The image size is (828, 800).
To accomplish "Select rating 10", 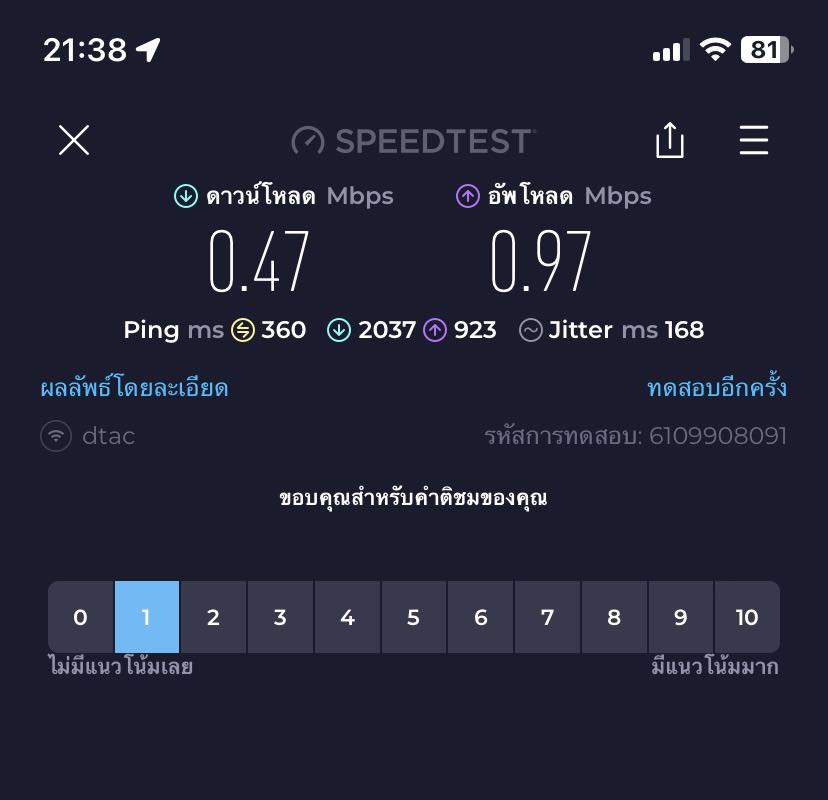I will [747, 617].
